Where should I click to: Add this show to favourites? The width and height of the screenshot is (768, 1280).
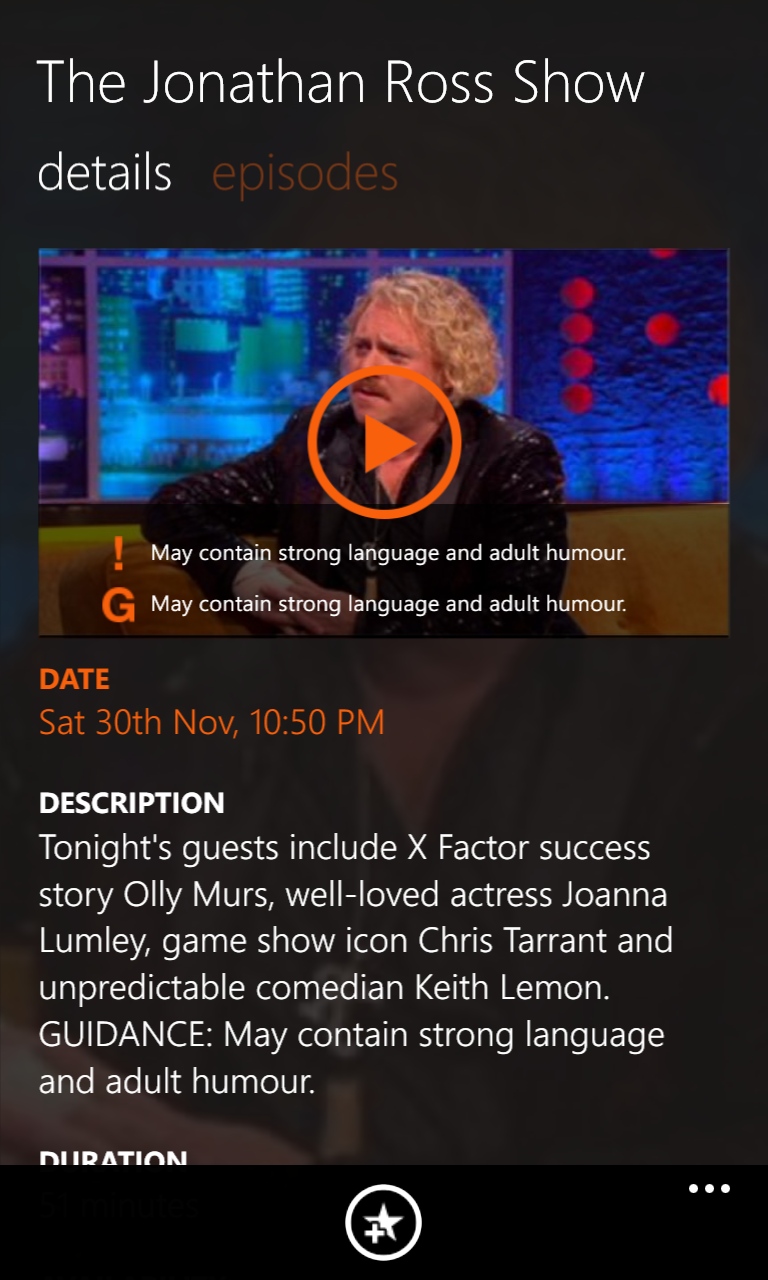tap(384, 1222)
